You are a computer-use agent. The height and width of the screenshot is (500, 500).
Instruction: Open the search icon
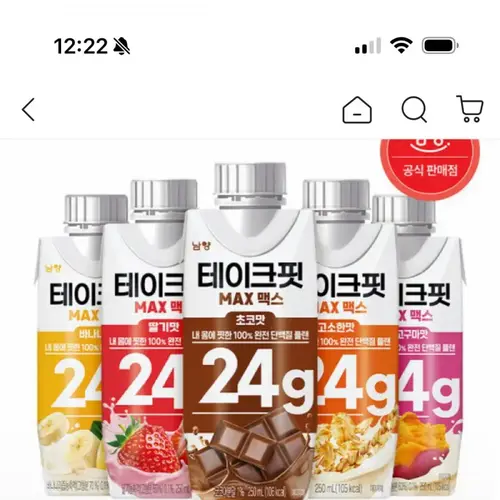[414, 109]
